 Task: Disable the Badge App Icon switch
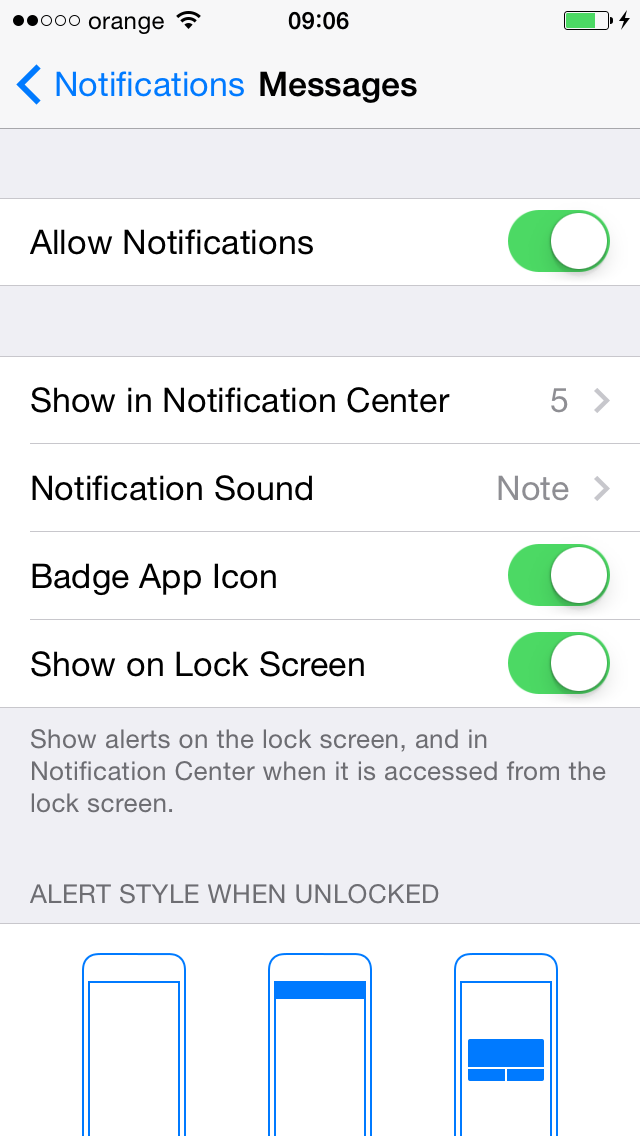pos(558,577)
